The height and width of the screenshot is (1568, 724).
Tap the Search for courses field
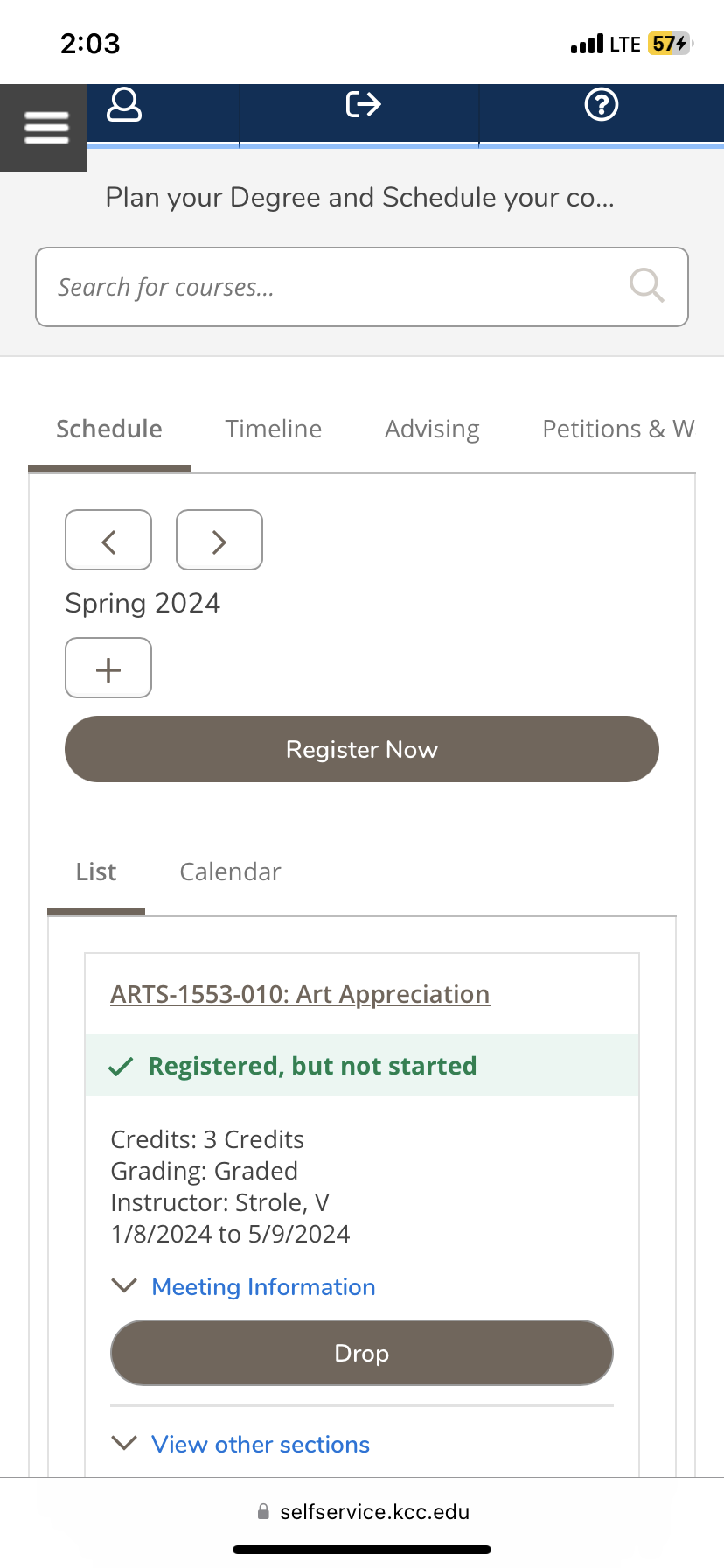coord(362,287)
